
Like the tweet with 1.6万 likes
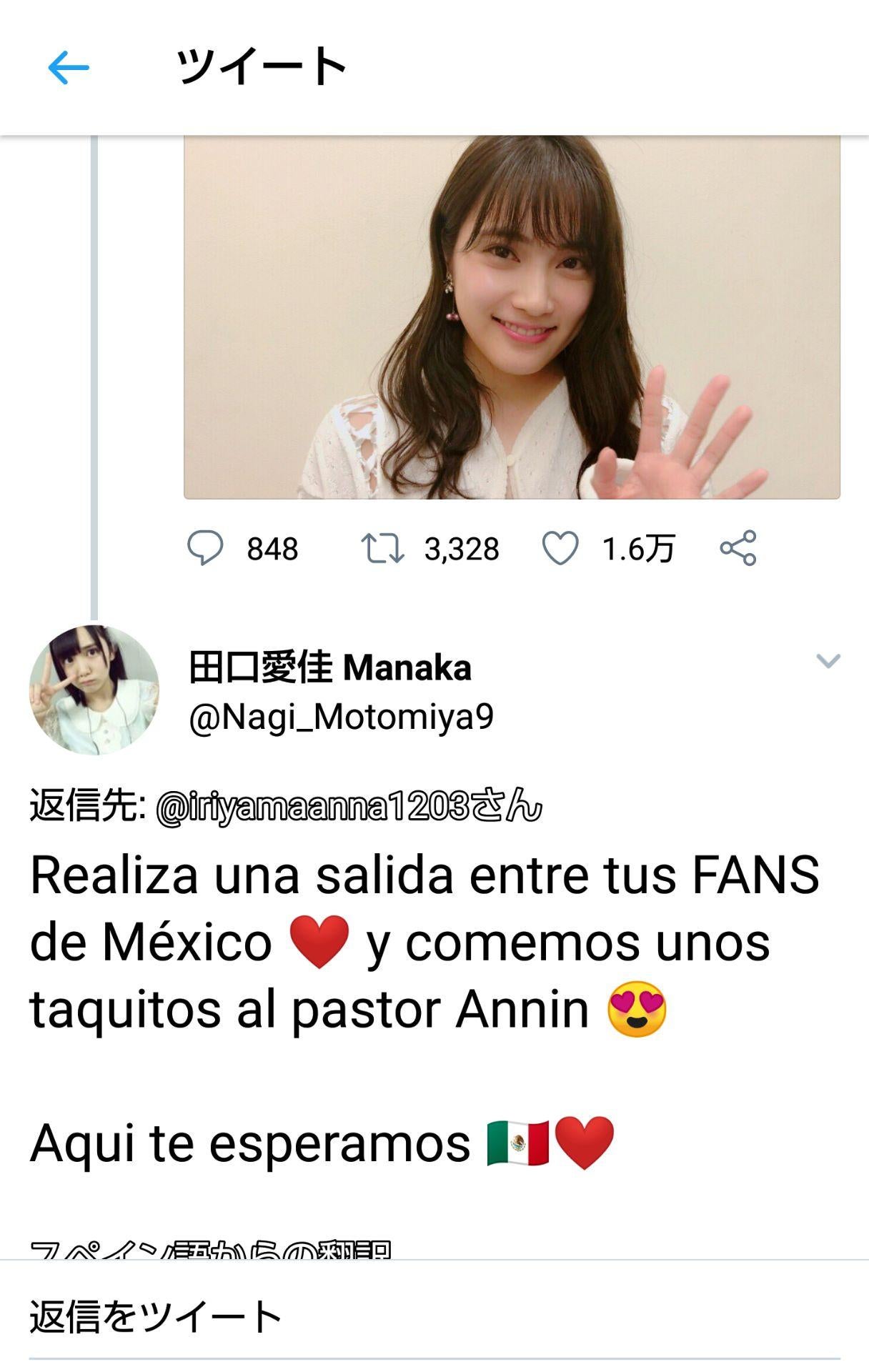[560, 548]
